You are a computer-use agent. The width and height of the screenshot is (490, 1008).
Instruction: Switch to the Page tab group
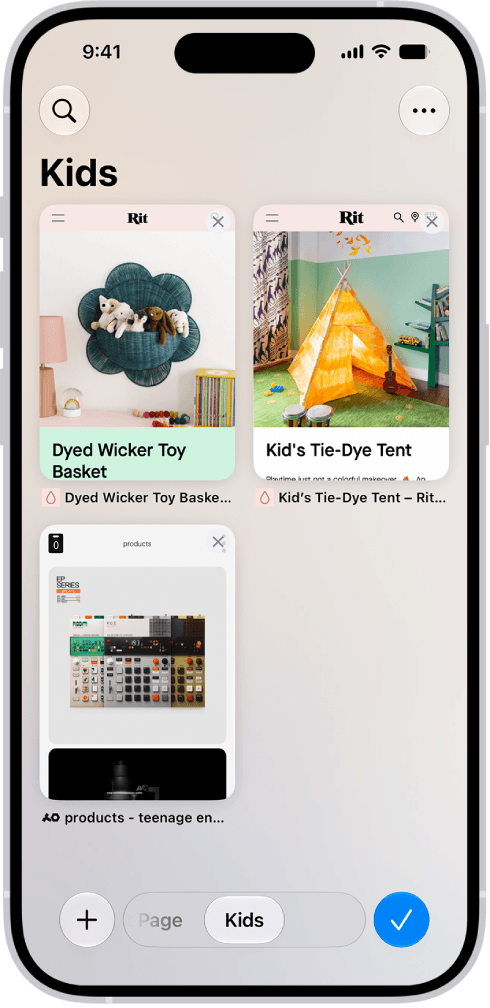(160, 921)
